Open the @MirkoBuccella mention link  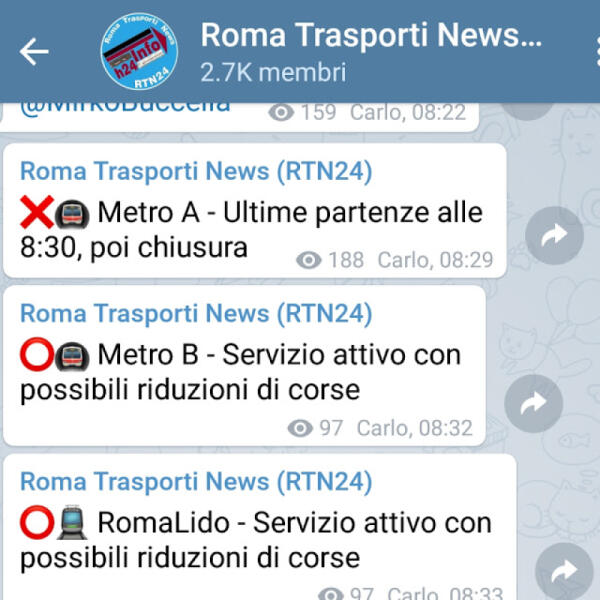[125, 102]
